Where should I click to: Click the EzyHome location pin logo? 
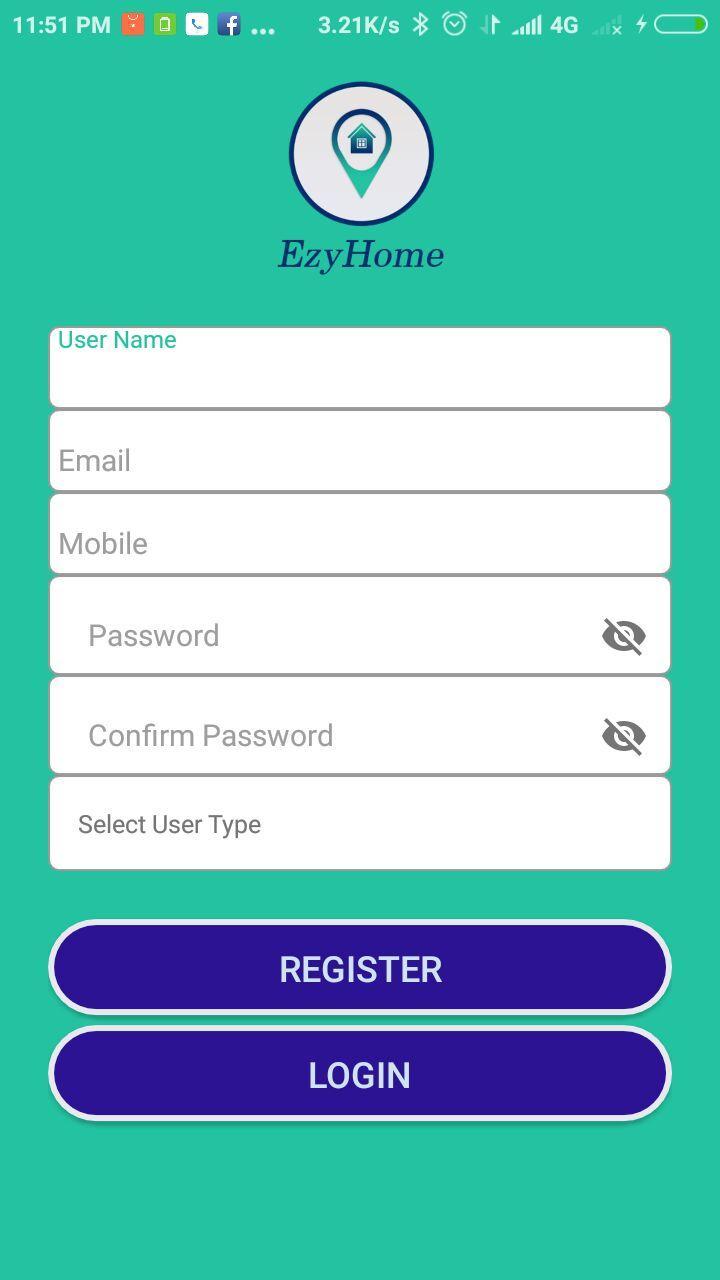coord(361,153)
